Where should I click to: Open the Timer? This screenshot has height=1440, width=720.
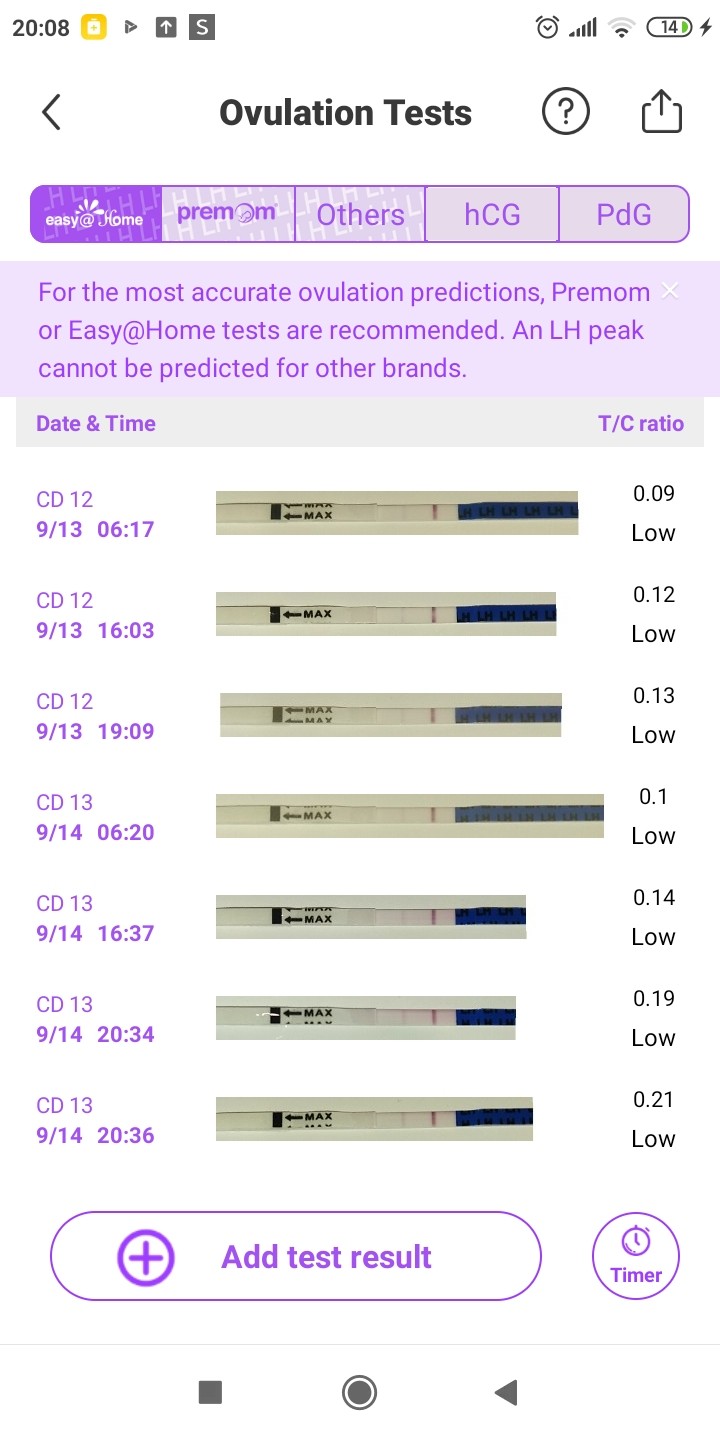click(636, 1256)
